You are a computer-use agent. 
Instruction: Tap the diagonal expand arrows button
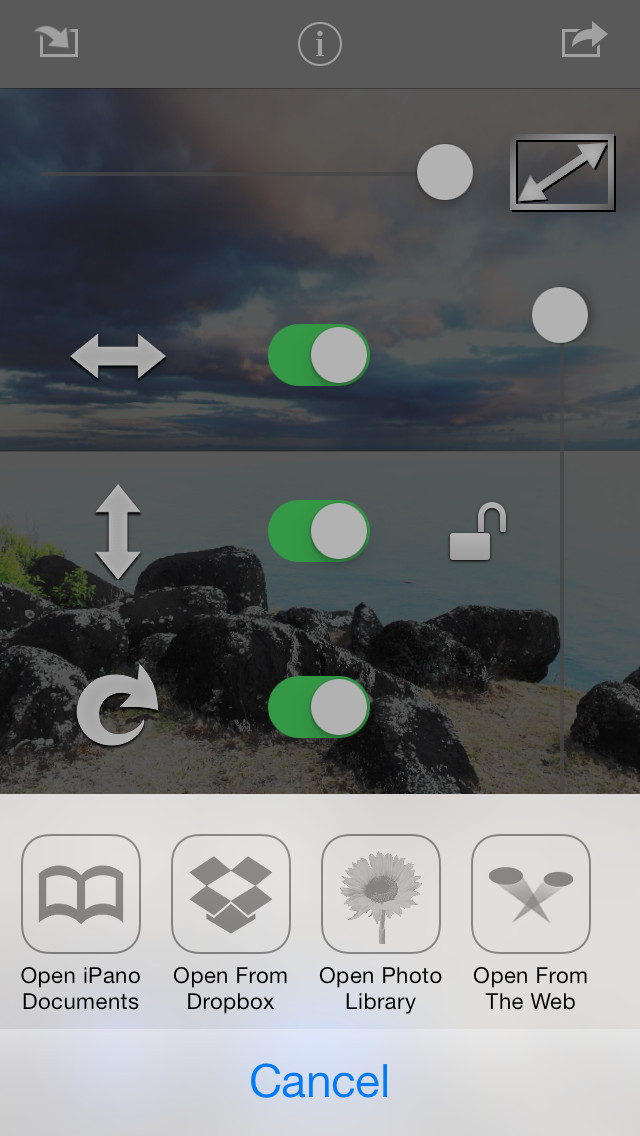click(x=563, y=173)
